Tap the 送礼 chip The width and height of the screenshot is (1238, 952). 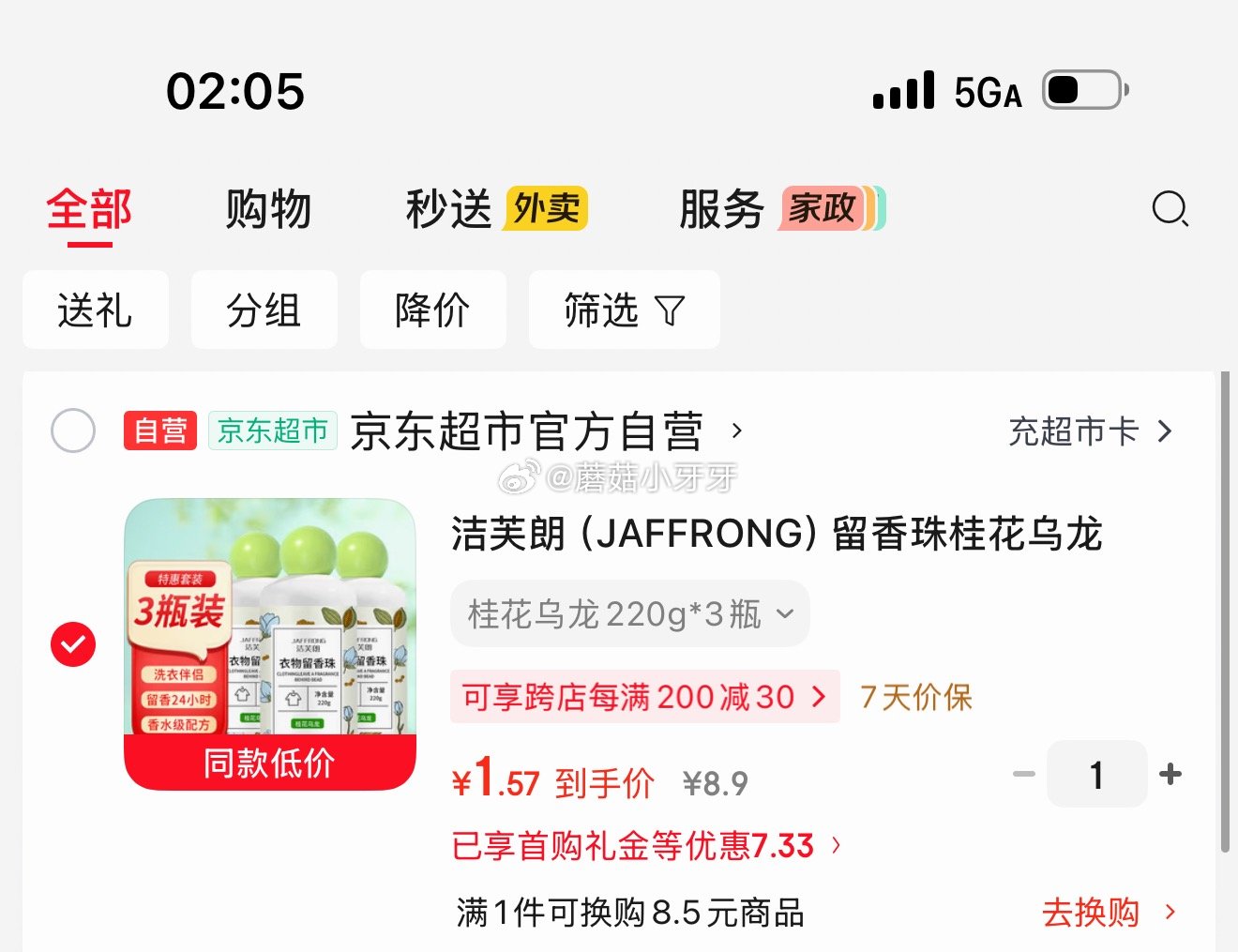[x=96, y=310]
